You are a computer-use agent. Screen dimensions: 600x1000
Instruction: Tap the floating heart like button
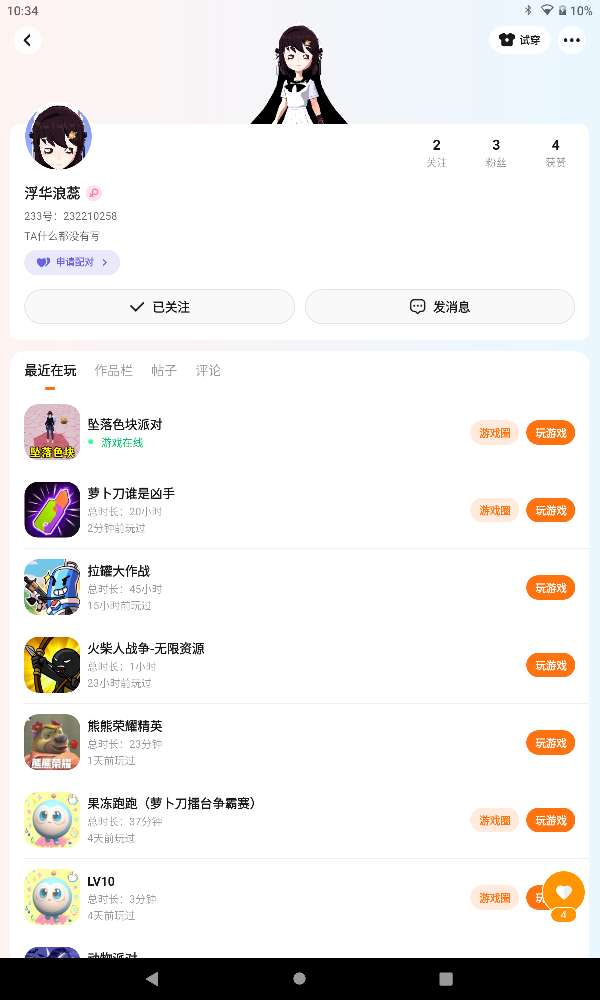[564, 892]
